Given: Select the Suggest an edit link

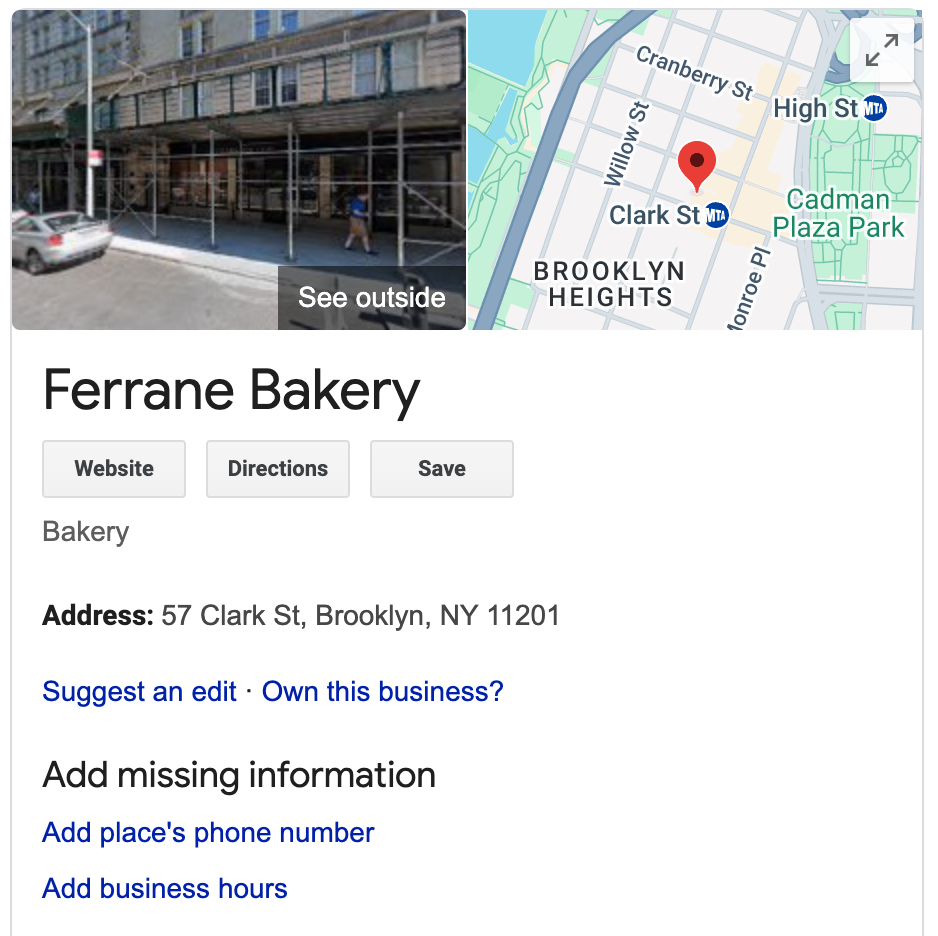Looking at the screenshot, I should [x=139, y=692].
